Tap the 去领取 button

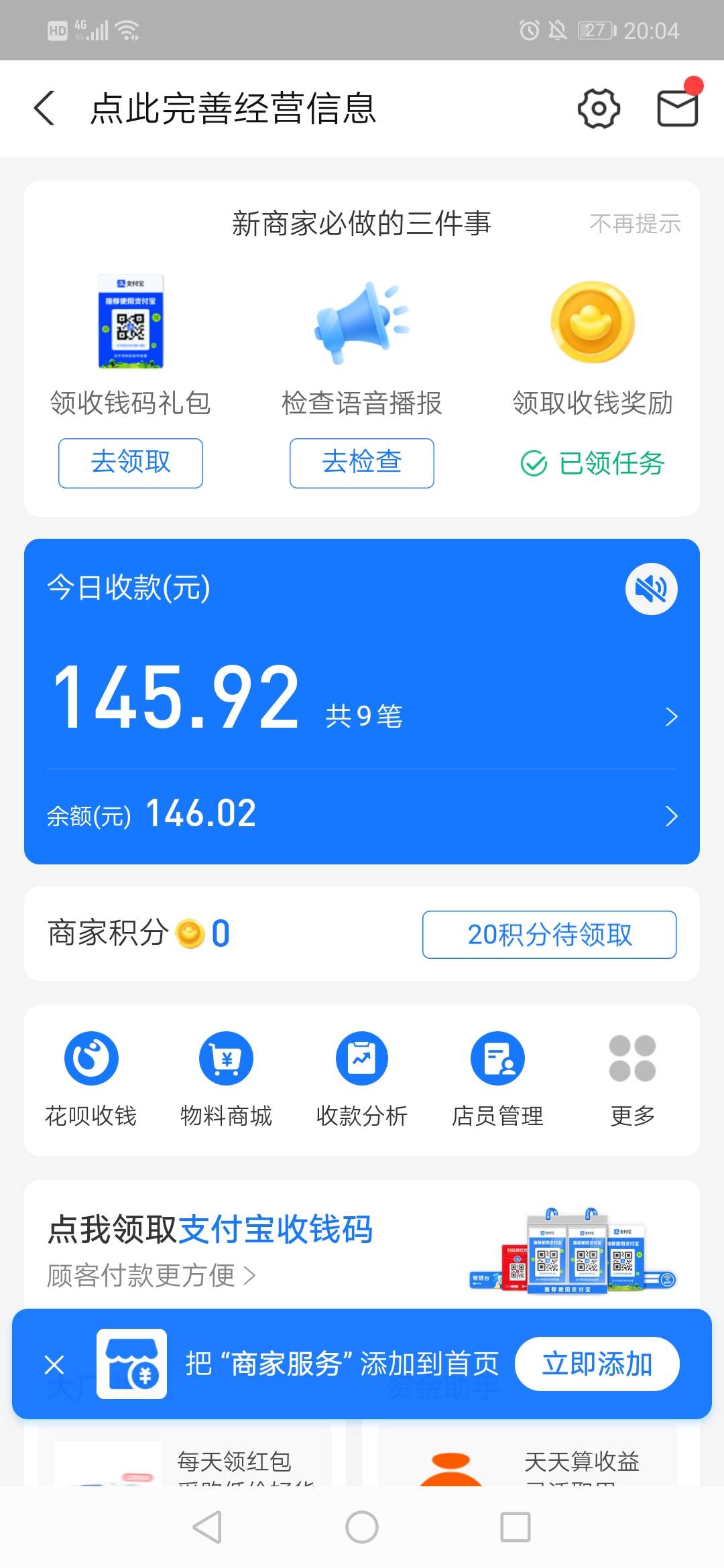pyautogui.click(x=131, y=463)
